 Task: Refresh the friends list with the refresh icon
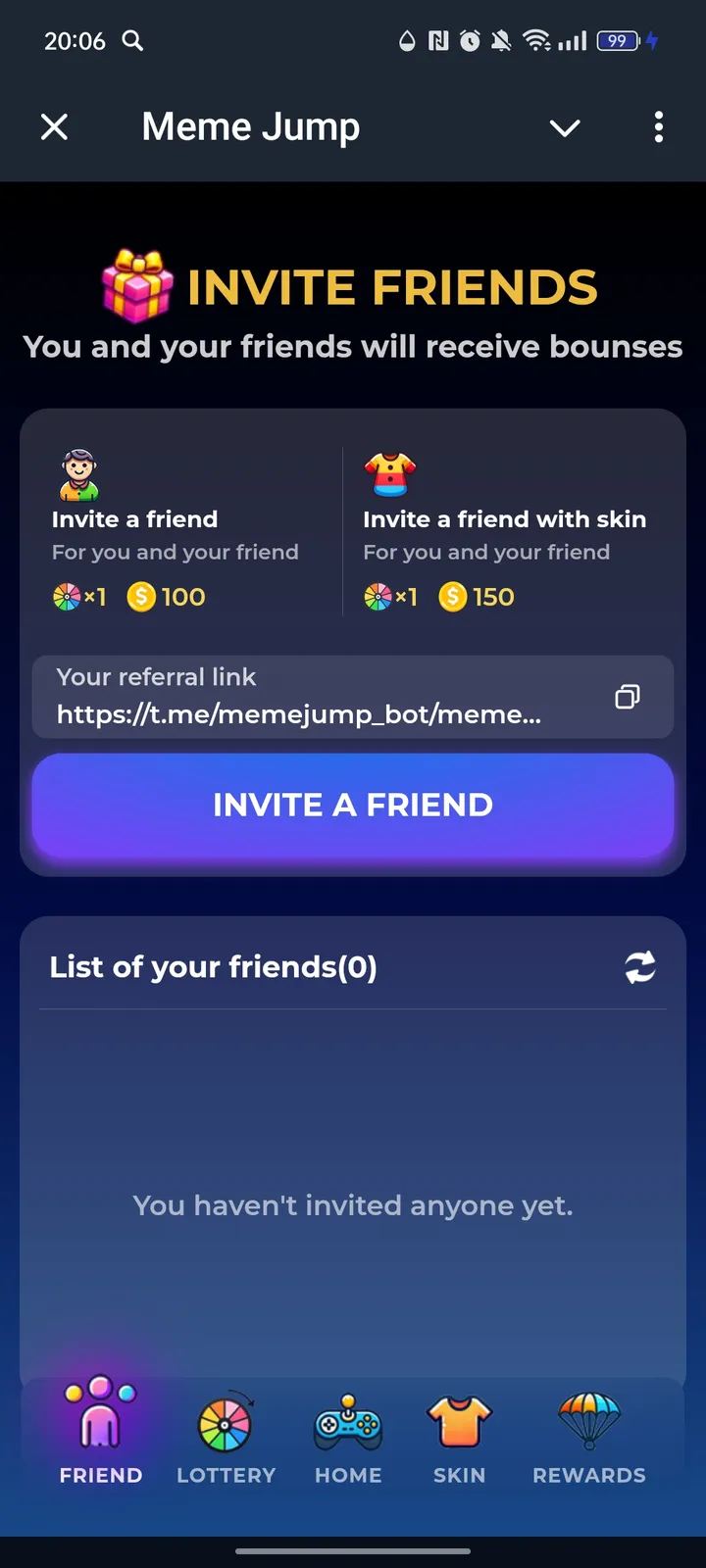(639, 966)
